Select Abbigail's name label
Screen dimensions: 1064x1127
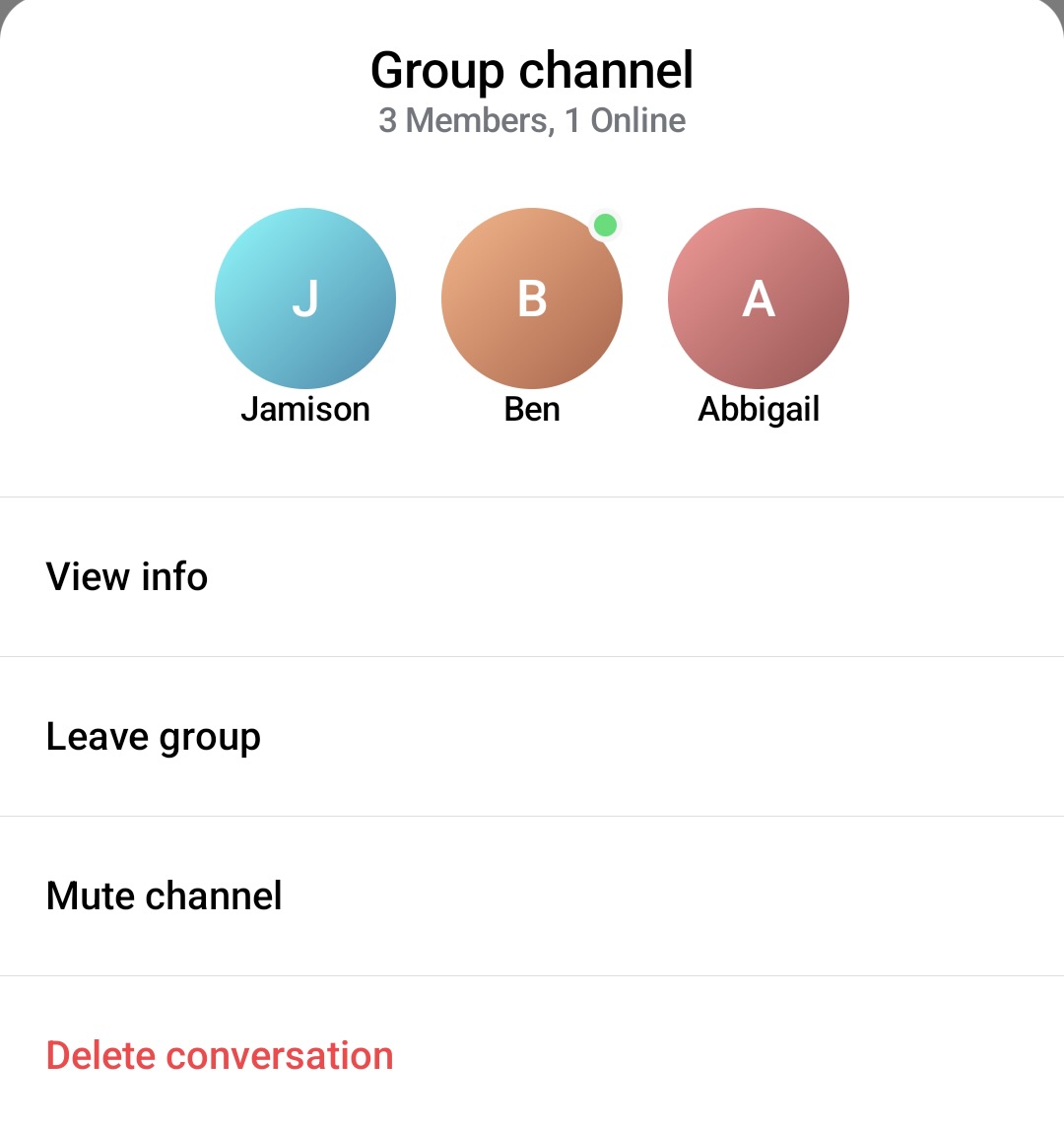point(759,408)
